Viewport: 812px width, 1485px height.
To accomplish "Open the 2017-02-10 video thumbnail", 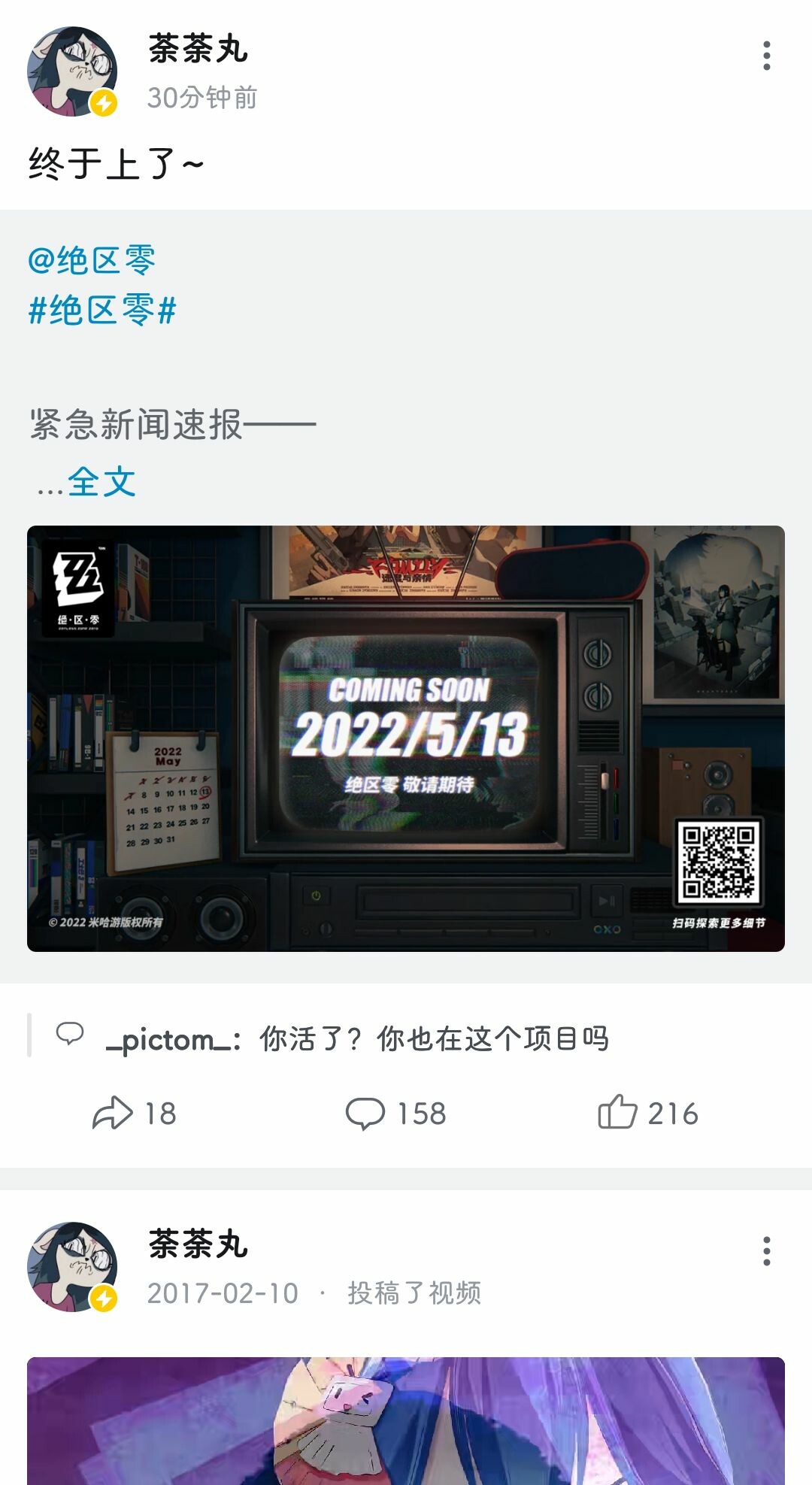I will tap(406, 1421).
